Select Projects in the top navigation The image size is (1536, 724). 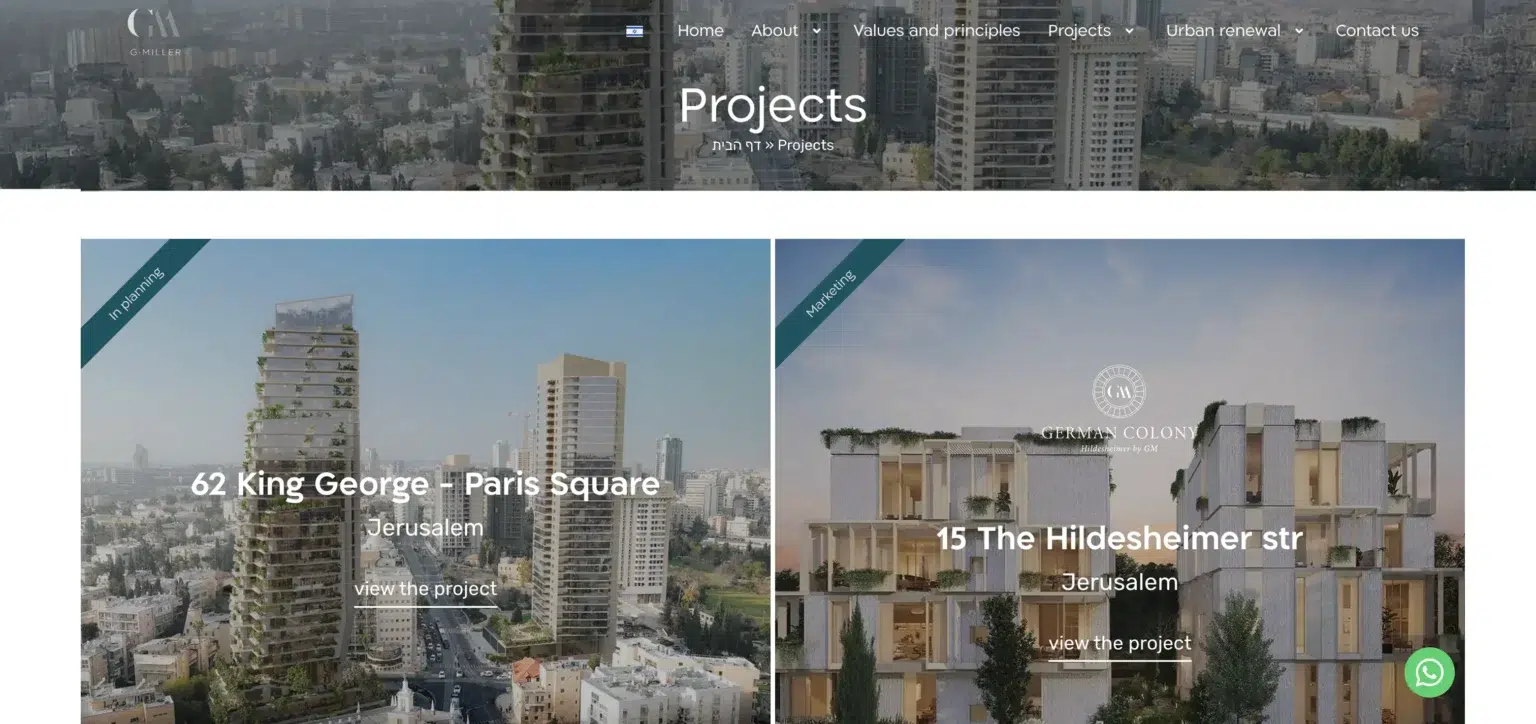[x=1078, y=31]
